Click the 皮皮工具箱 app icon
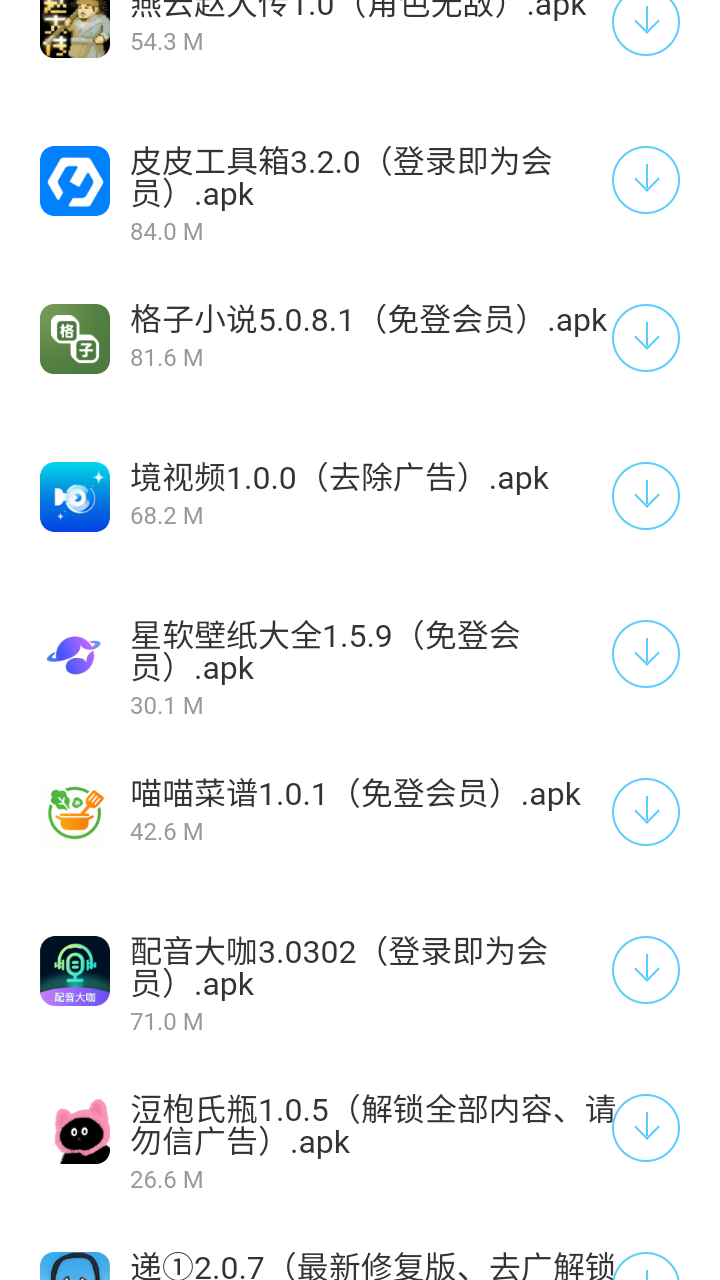The image size is (720, 1280). [x=74, y=180]
